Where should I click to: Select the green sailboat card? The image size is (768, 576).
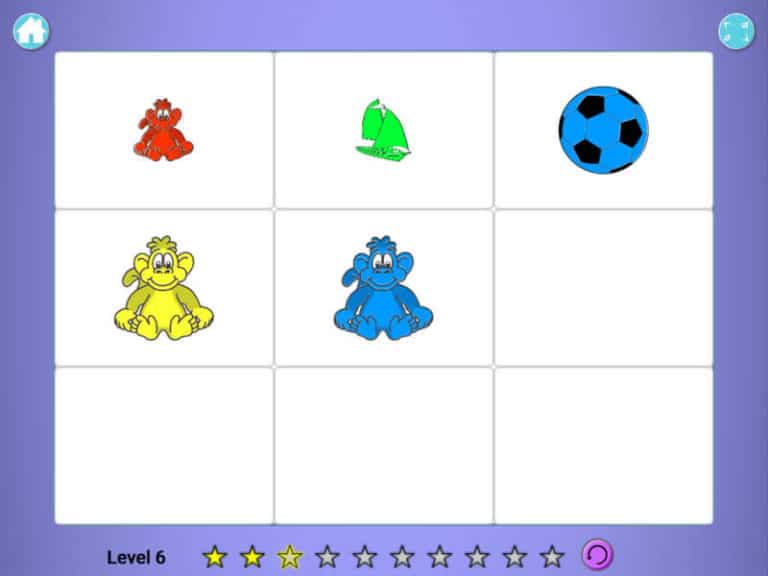coord(383,130)
